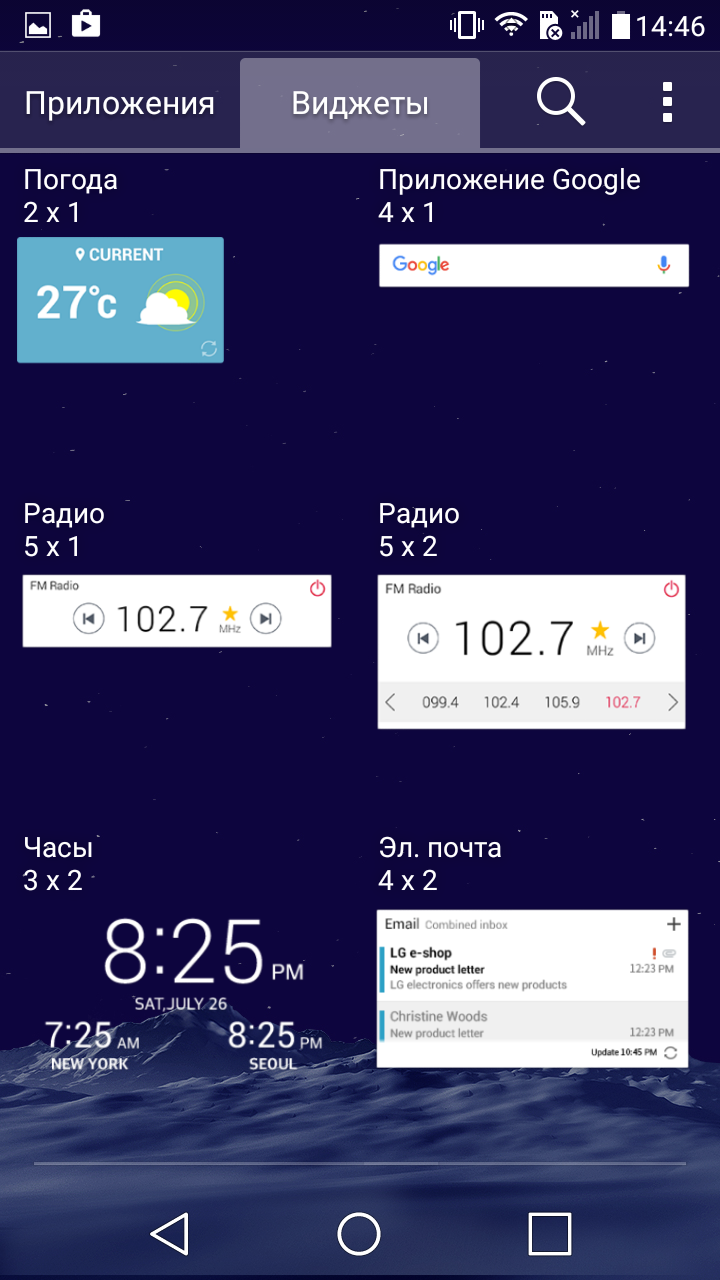Viewport: 720px width, 1280px height.
Task: Go back with the navigation bar arrow
Action: tap(170, 1233)
